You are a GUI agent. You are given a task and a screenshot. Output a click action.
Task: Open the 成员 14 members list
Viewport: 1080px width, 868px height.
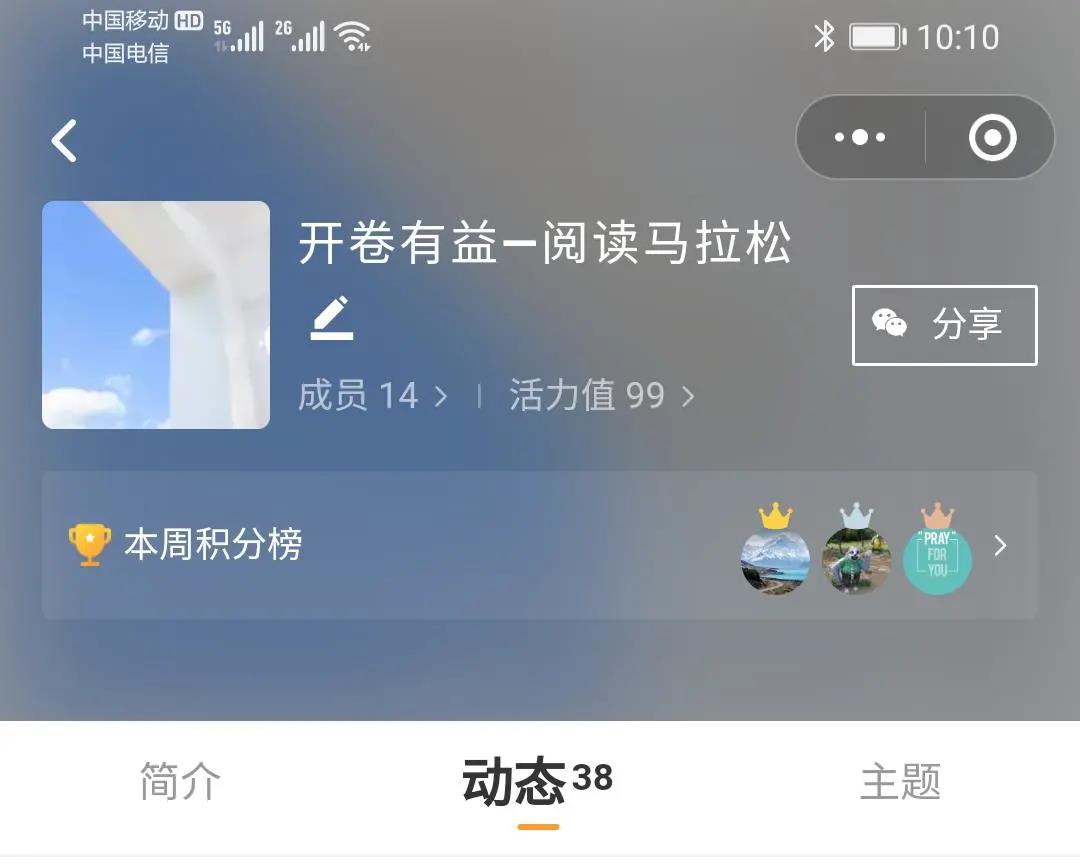372,396
